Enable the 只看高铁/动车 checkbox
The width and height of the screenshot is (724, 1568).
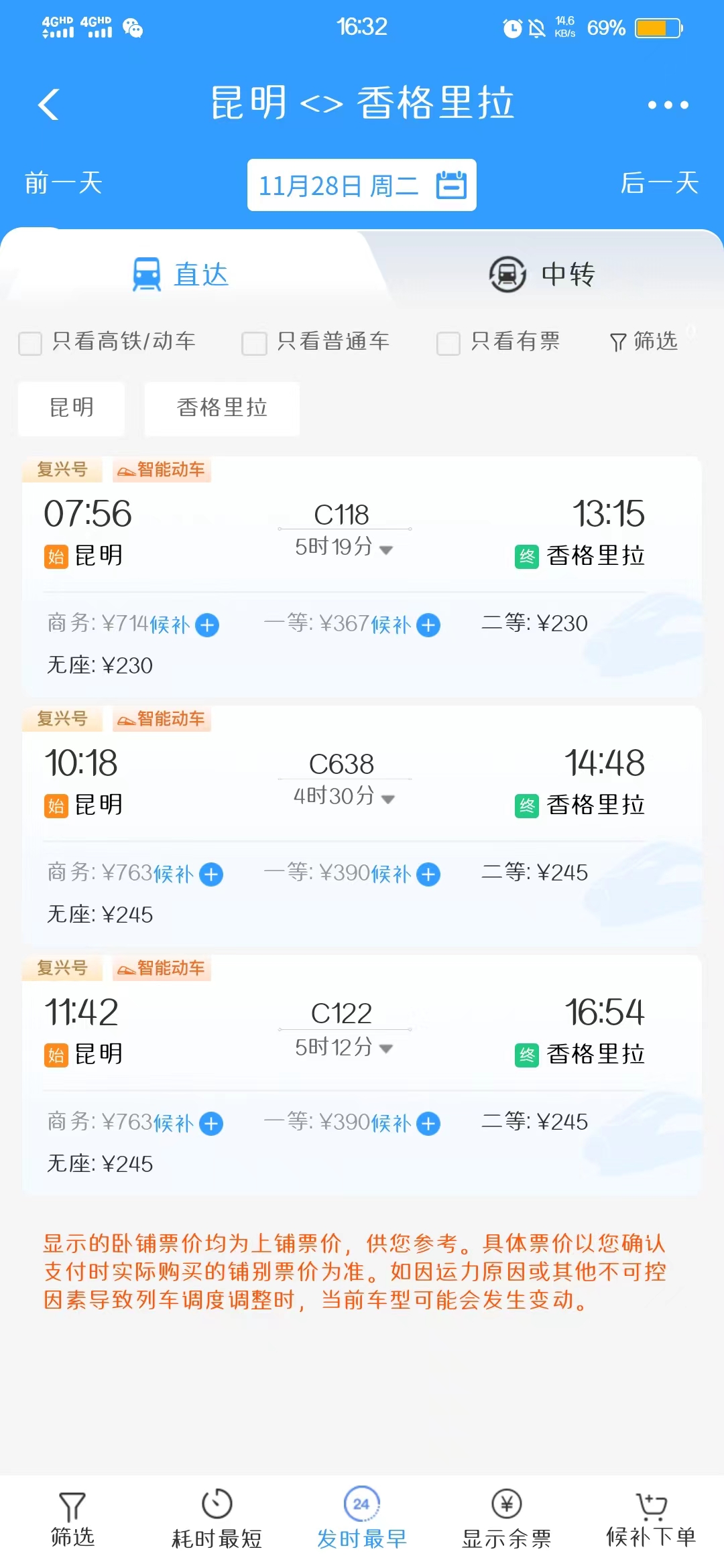(29, 342)
